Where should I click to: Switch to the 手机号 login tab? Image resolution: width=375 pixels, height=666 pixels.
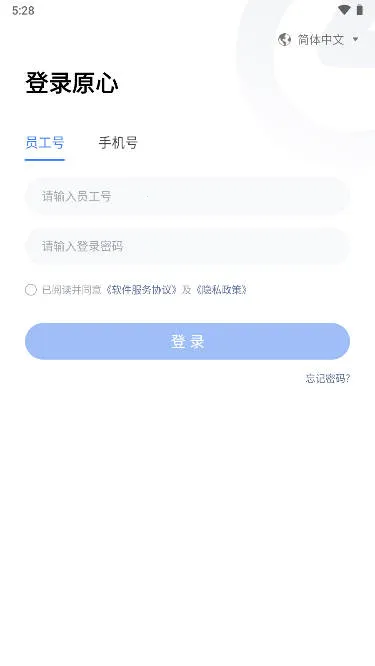click(118, 143)
